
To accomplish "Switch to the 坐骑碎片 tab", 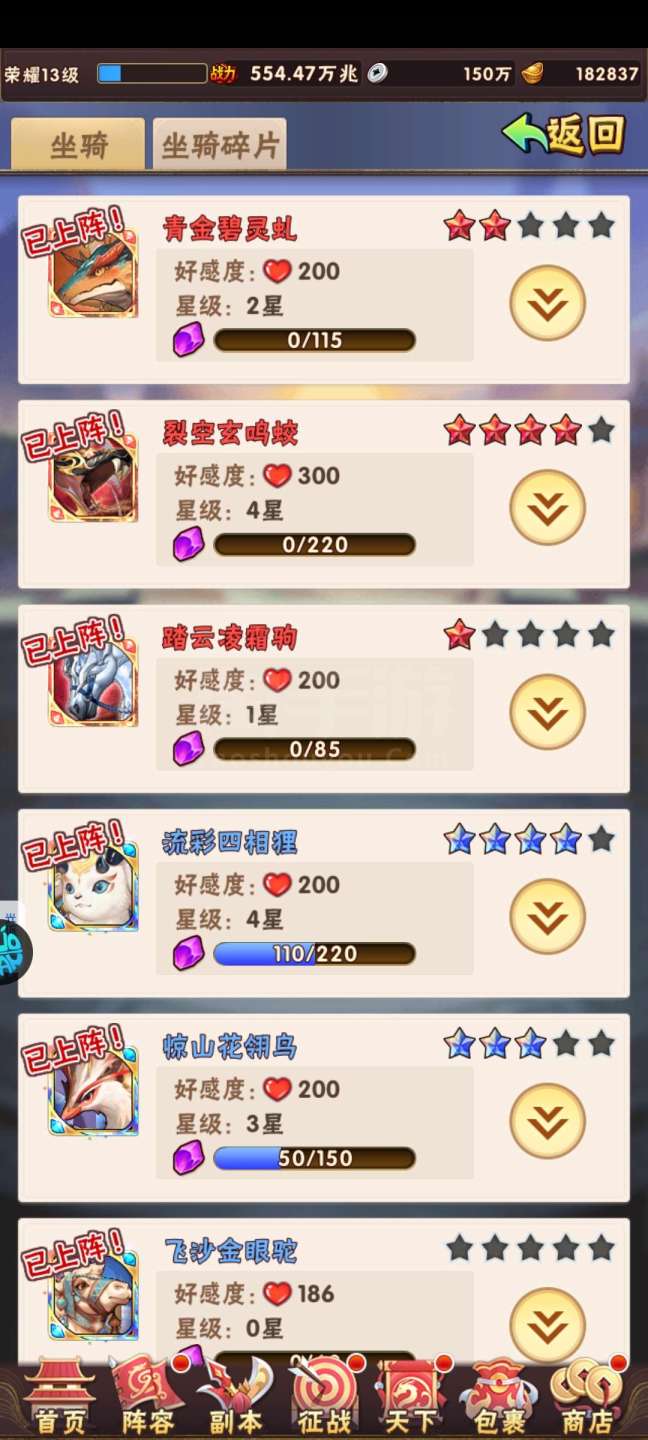I will pyautogui.click(x=220, y=145).
